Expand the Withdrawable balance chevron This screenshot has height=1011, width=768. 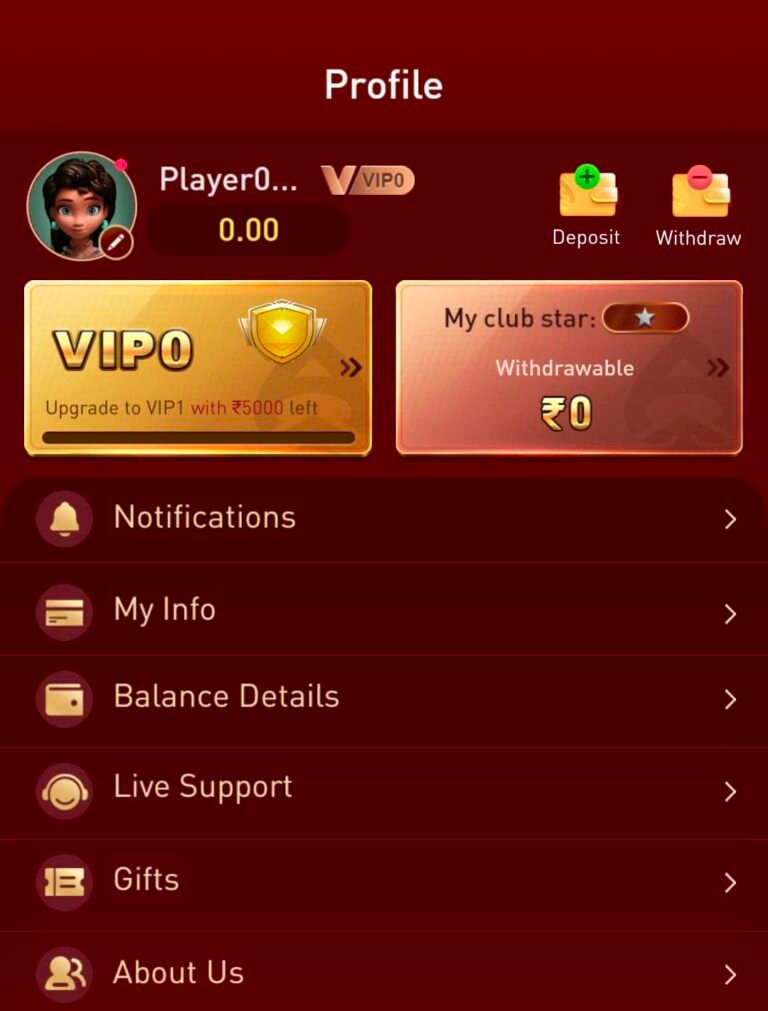coord(719,367)
